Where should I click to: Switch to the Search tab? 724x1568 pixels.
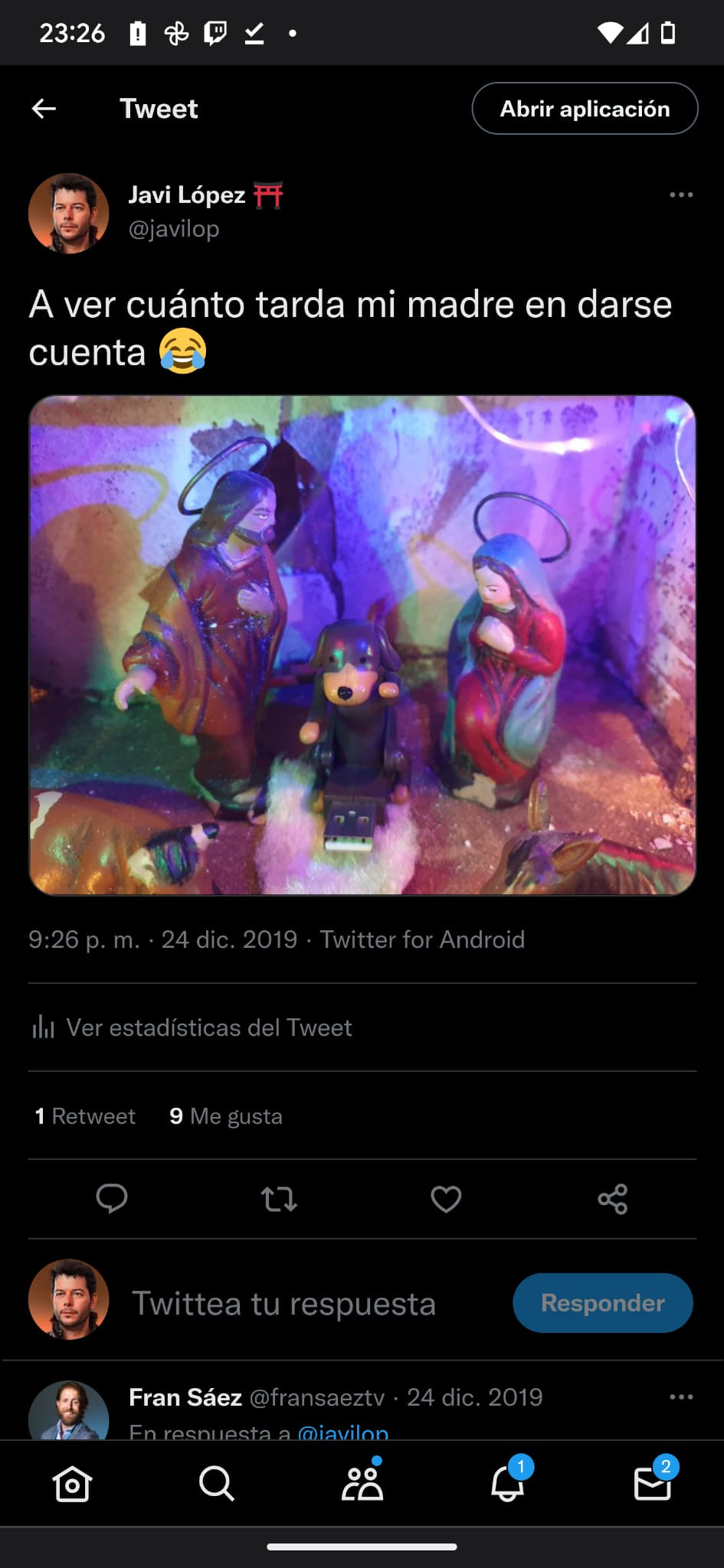click(x=217, y=1485)
